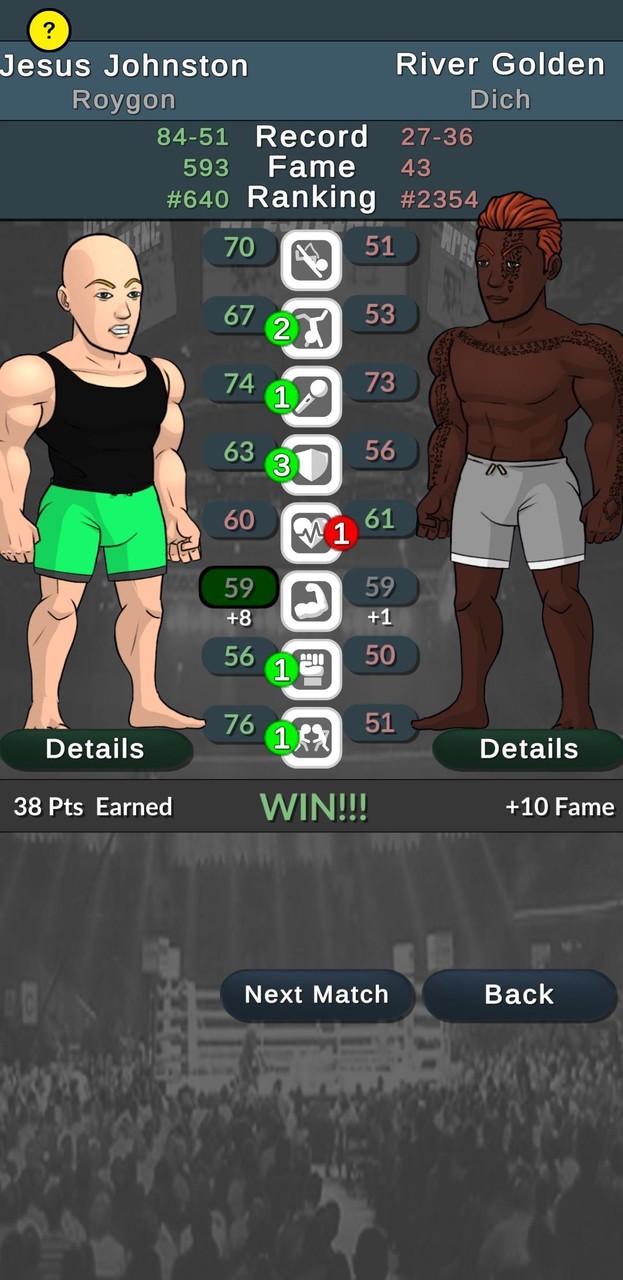Start the next match

pyautogui.click(x=317, y=995)
